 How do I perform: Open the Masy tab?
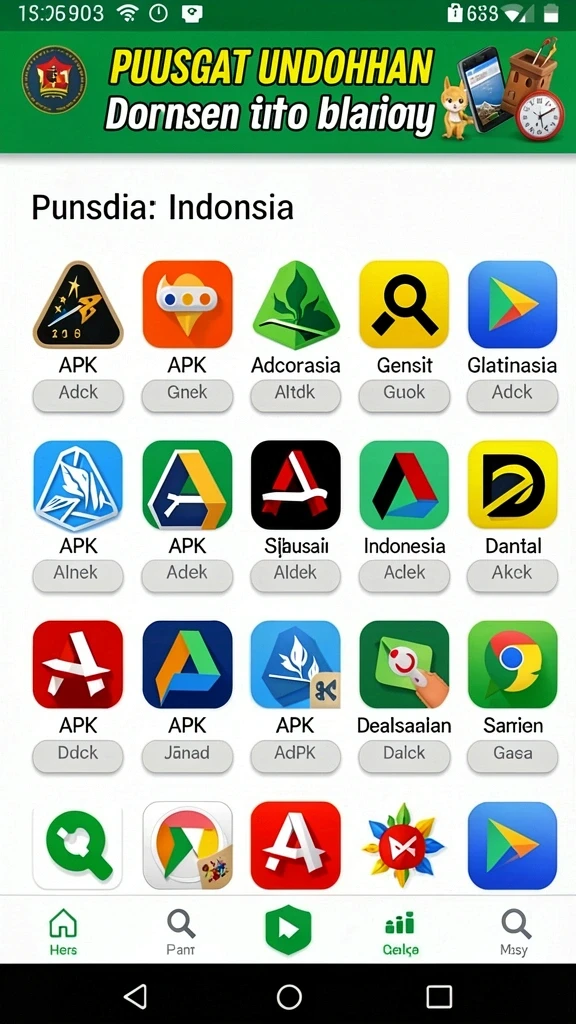[515, 931]
